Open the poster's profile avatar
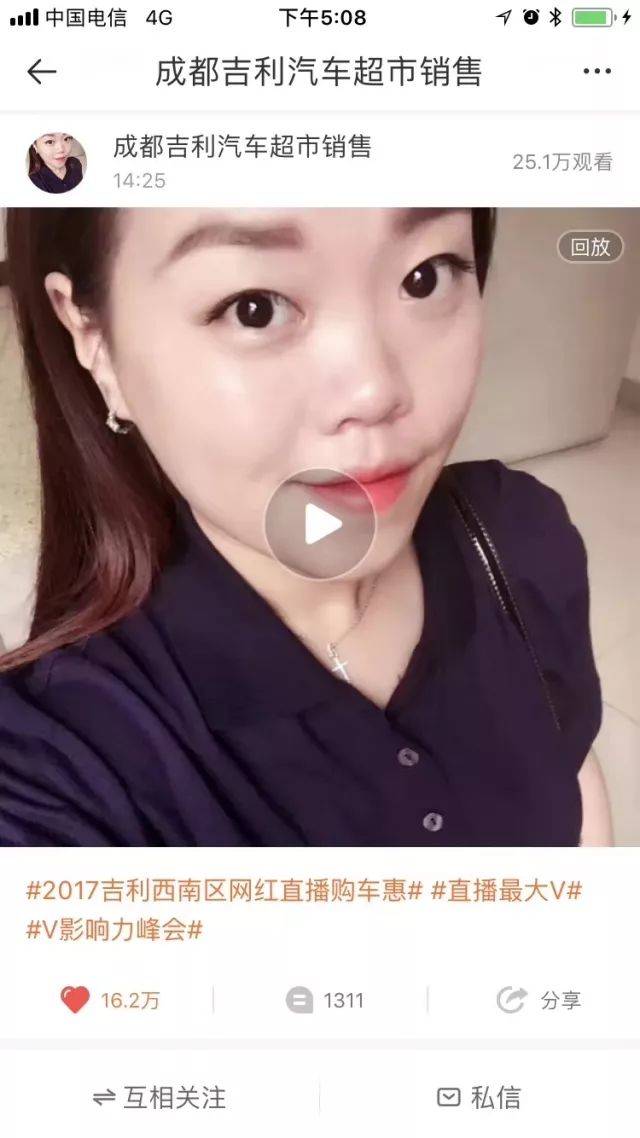This screenshot has height=1138, width=640. [x=56, y=163]
